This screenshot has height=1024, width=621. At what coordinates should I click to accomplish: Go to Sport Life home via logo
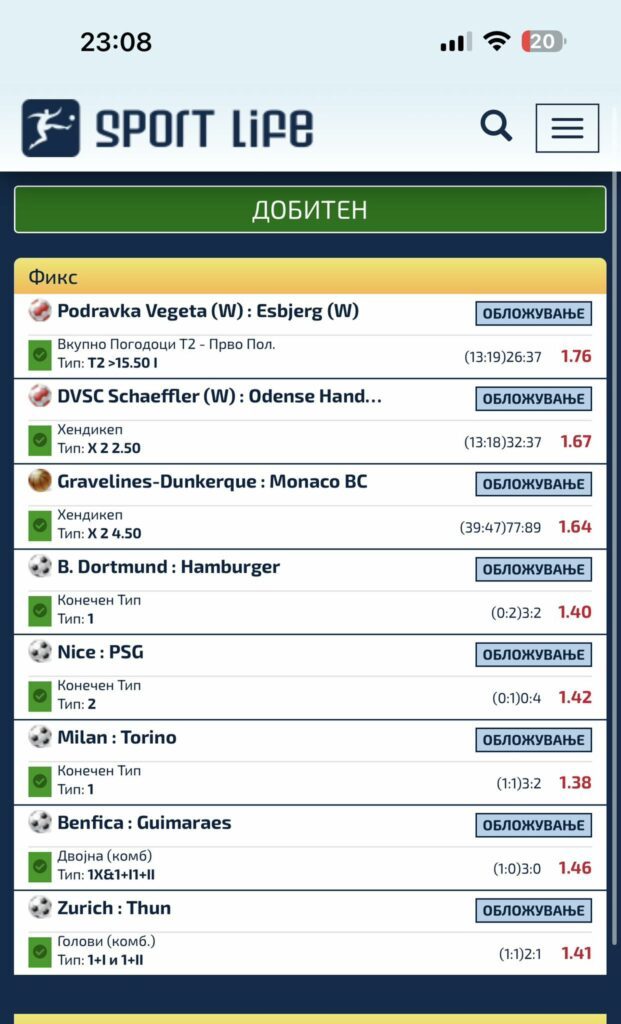167,128
